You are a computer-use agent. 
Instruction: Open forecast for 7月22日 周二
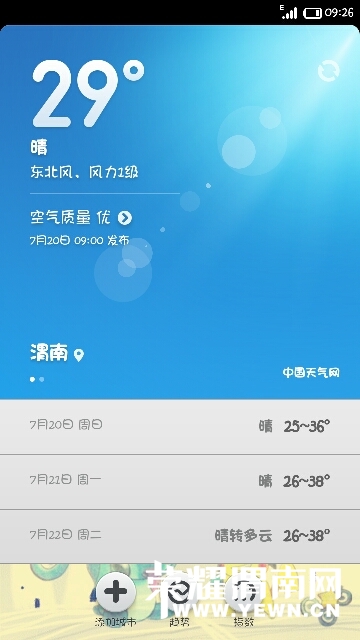[180, 536]
